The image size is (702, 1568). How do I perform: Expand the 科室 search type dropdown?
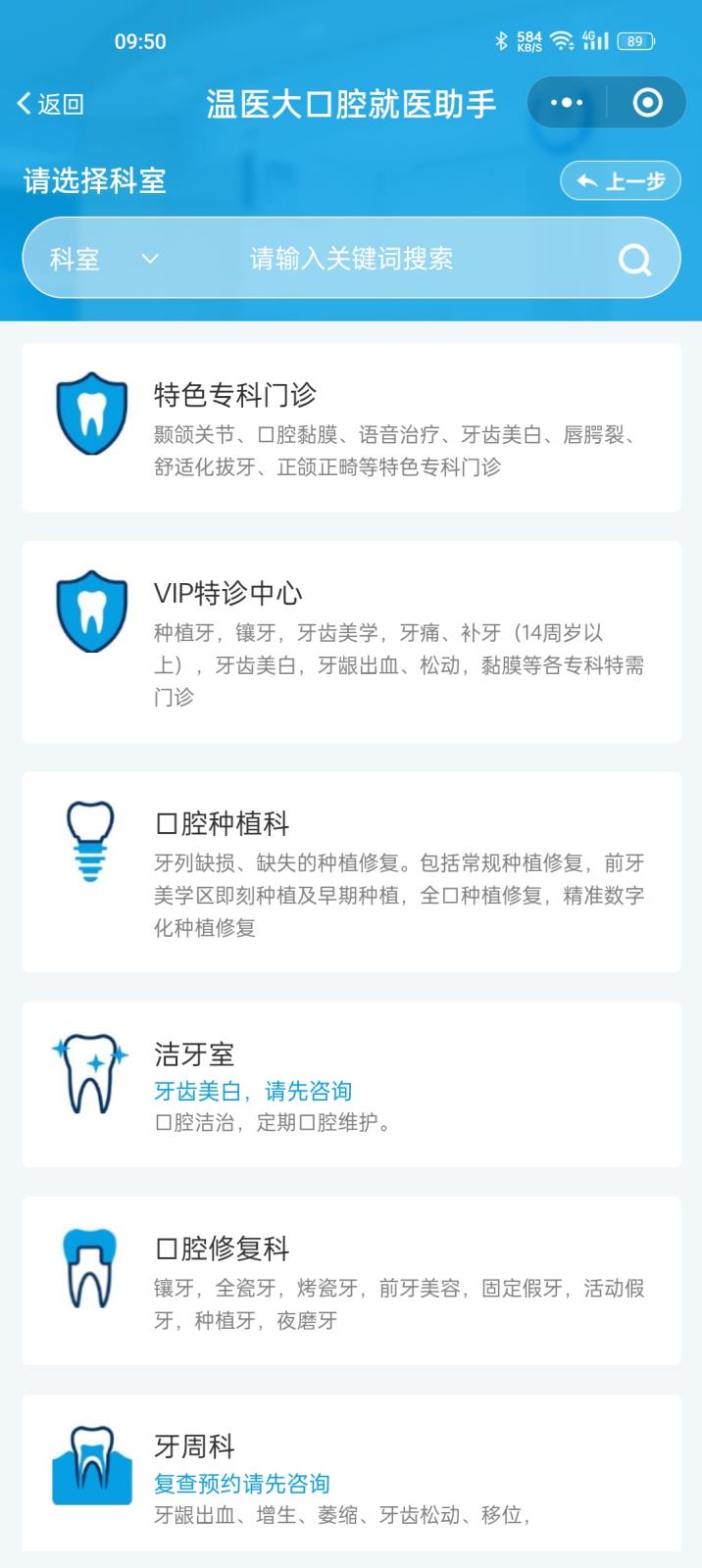coord(104,259)
